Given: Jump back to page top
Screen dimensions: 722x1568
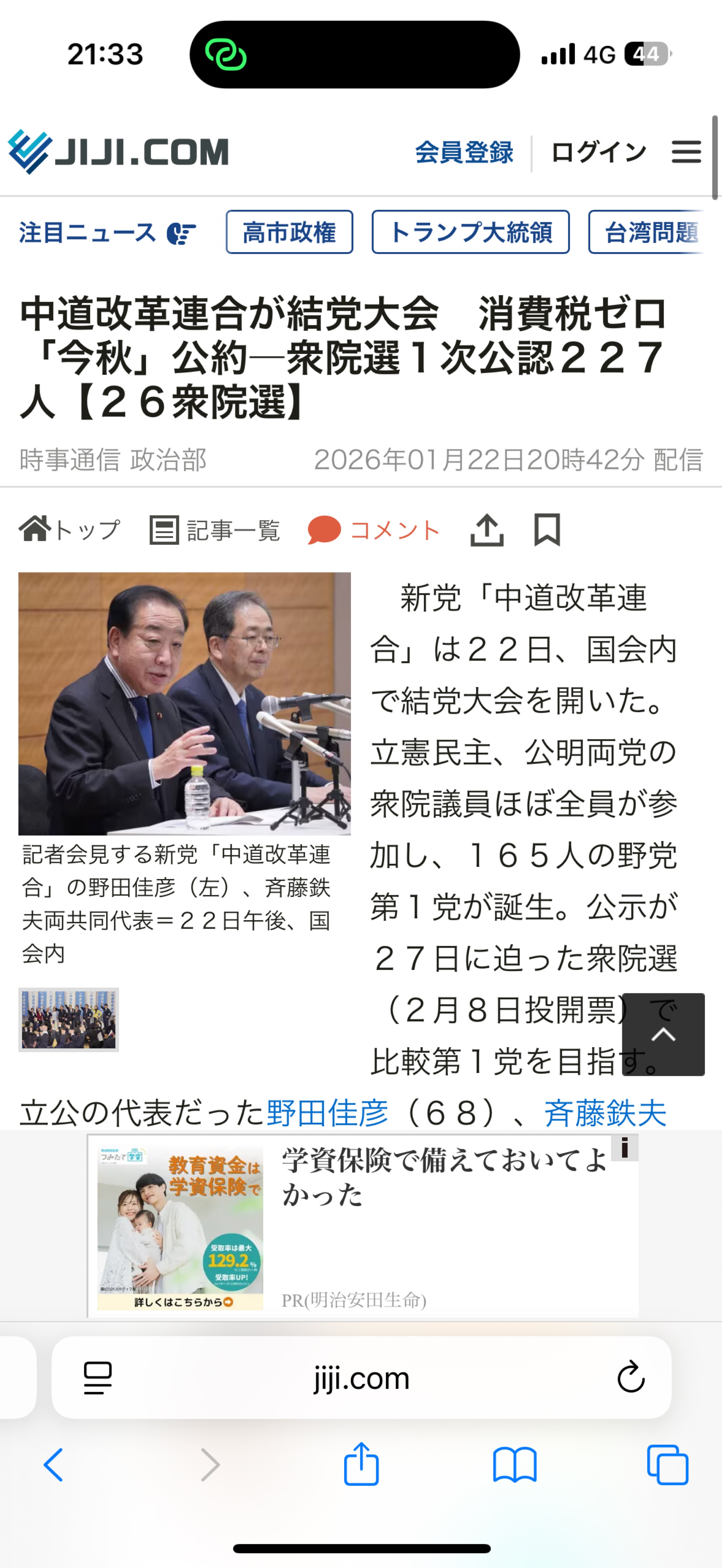Looking at the screenshot, I should click(663, 1034).
